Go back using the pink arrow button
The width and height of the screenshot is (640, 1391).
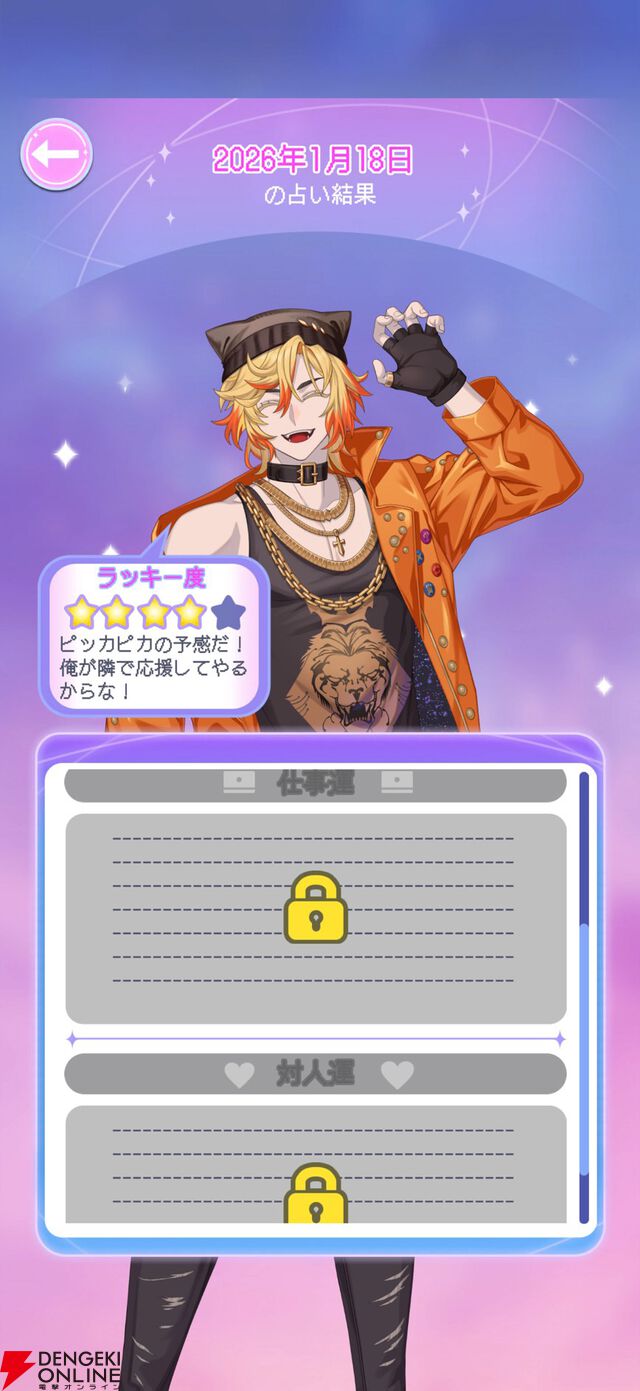(56, 154)
